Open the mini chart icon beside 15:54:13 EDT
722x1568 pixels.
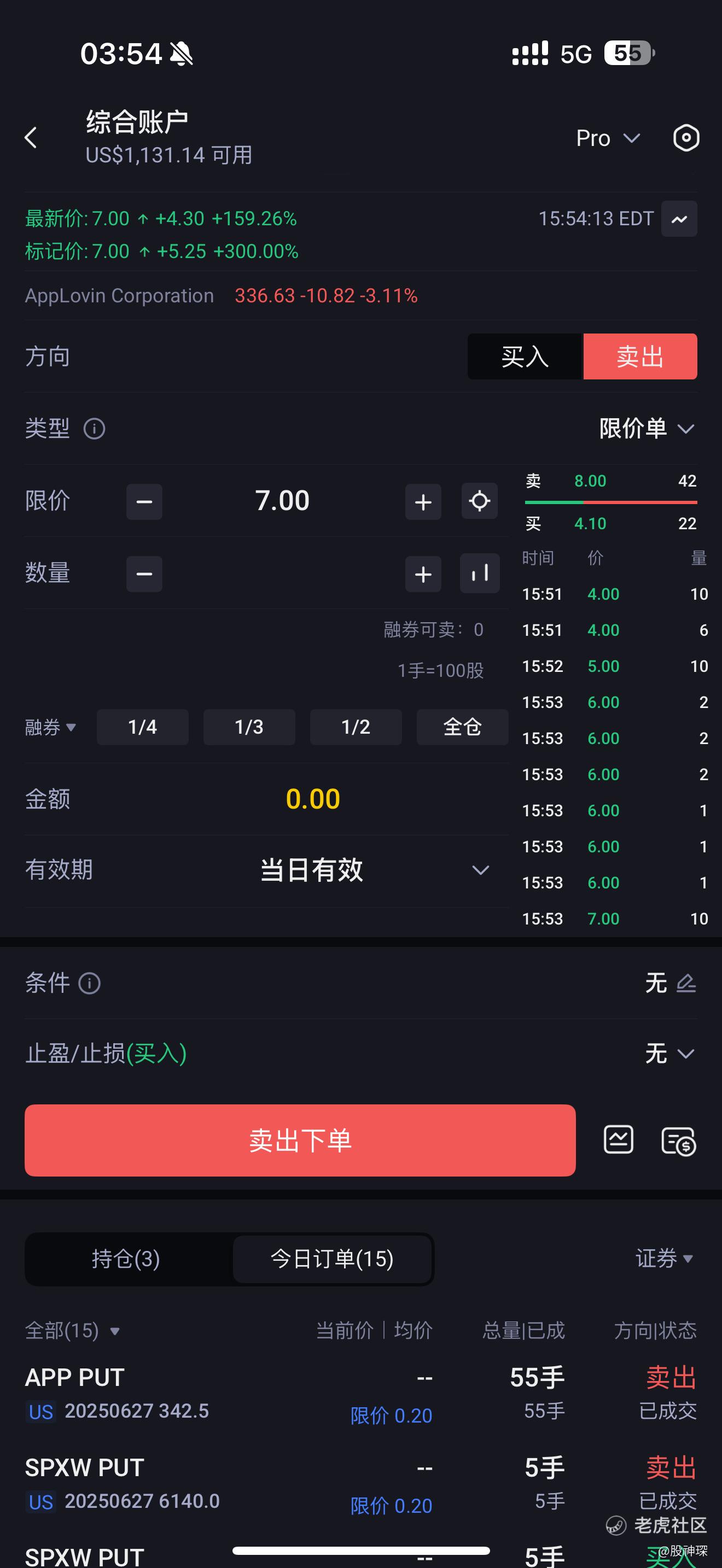[x=679, y=219]
